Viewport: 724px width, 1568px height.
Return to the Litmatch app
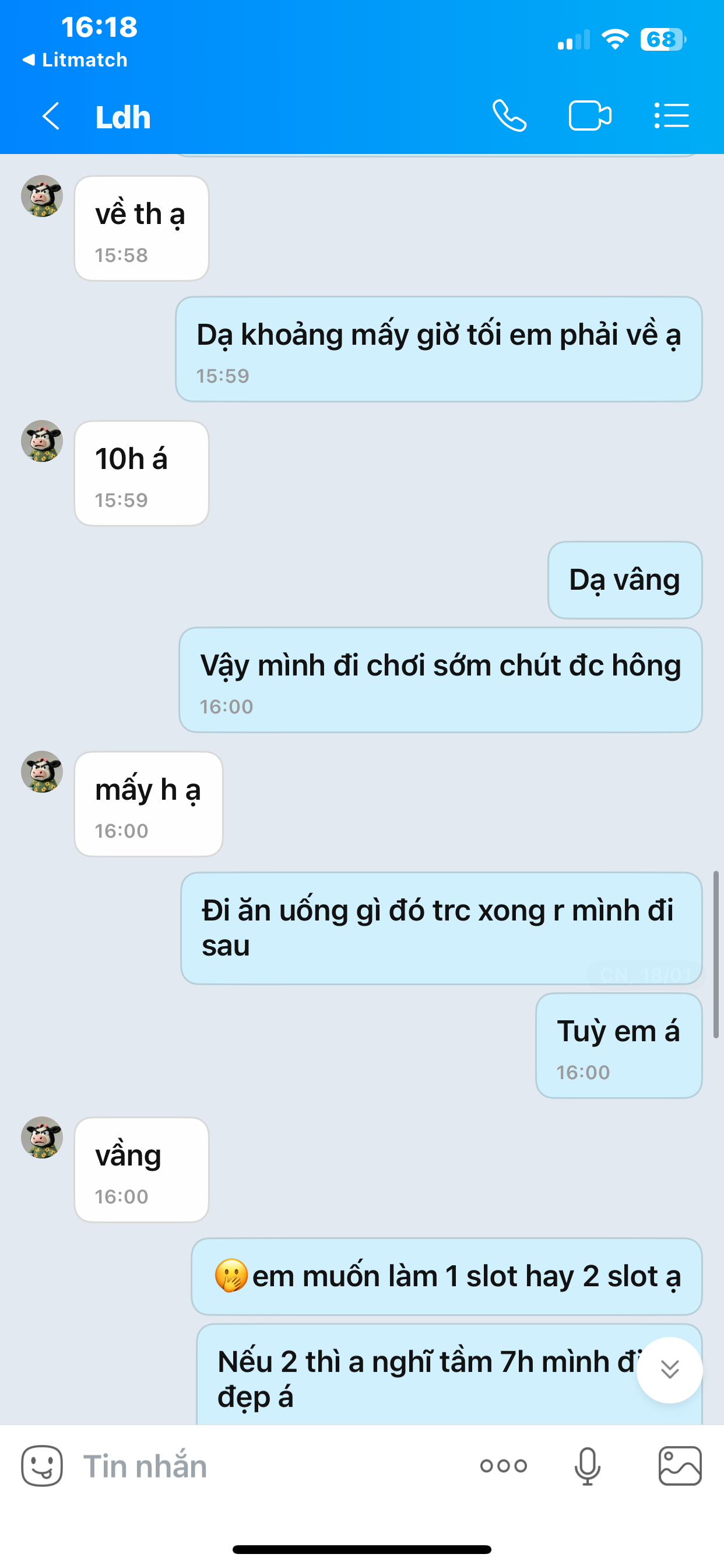(x=74, y=60)
